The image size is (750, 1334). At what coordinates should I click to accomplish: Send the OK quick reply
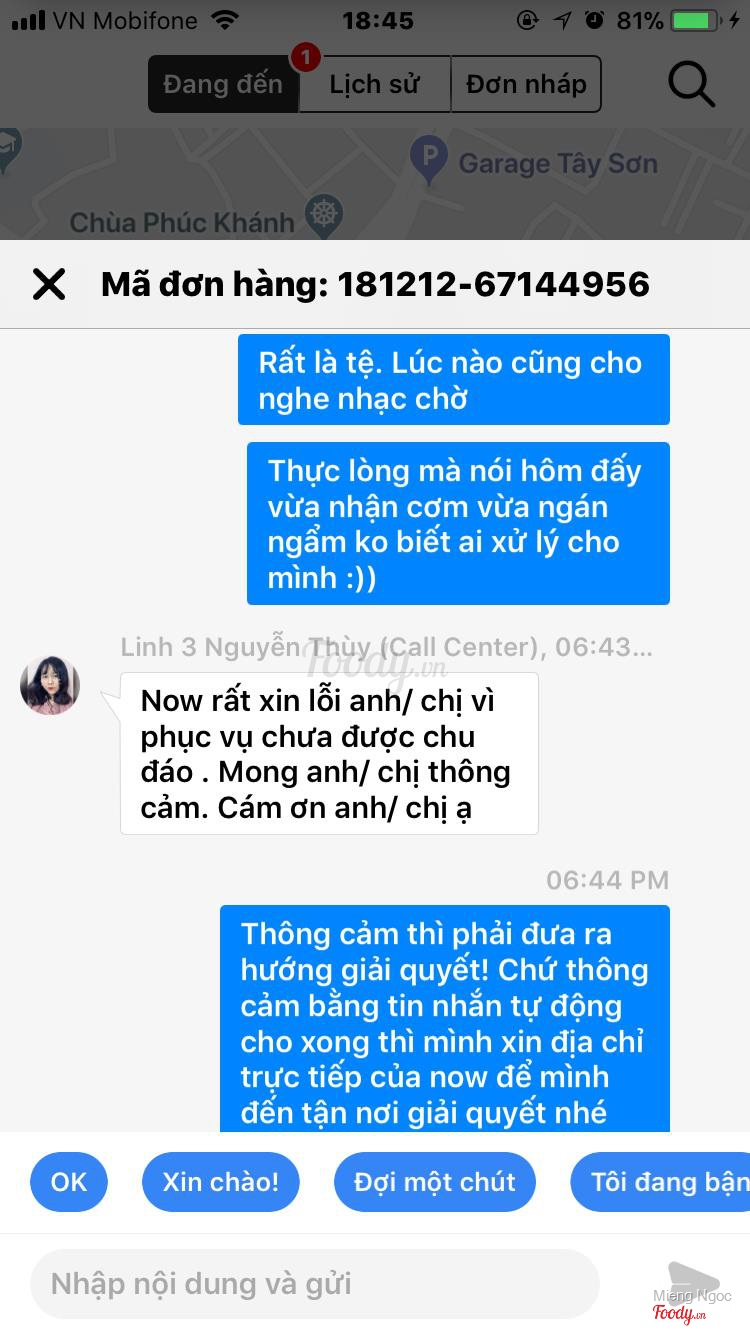coord(69,1182)
